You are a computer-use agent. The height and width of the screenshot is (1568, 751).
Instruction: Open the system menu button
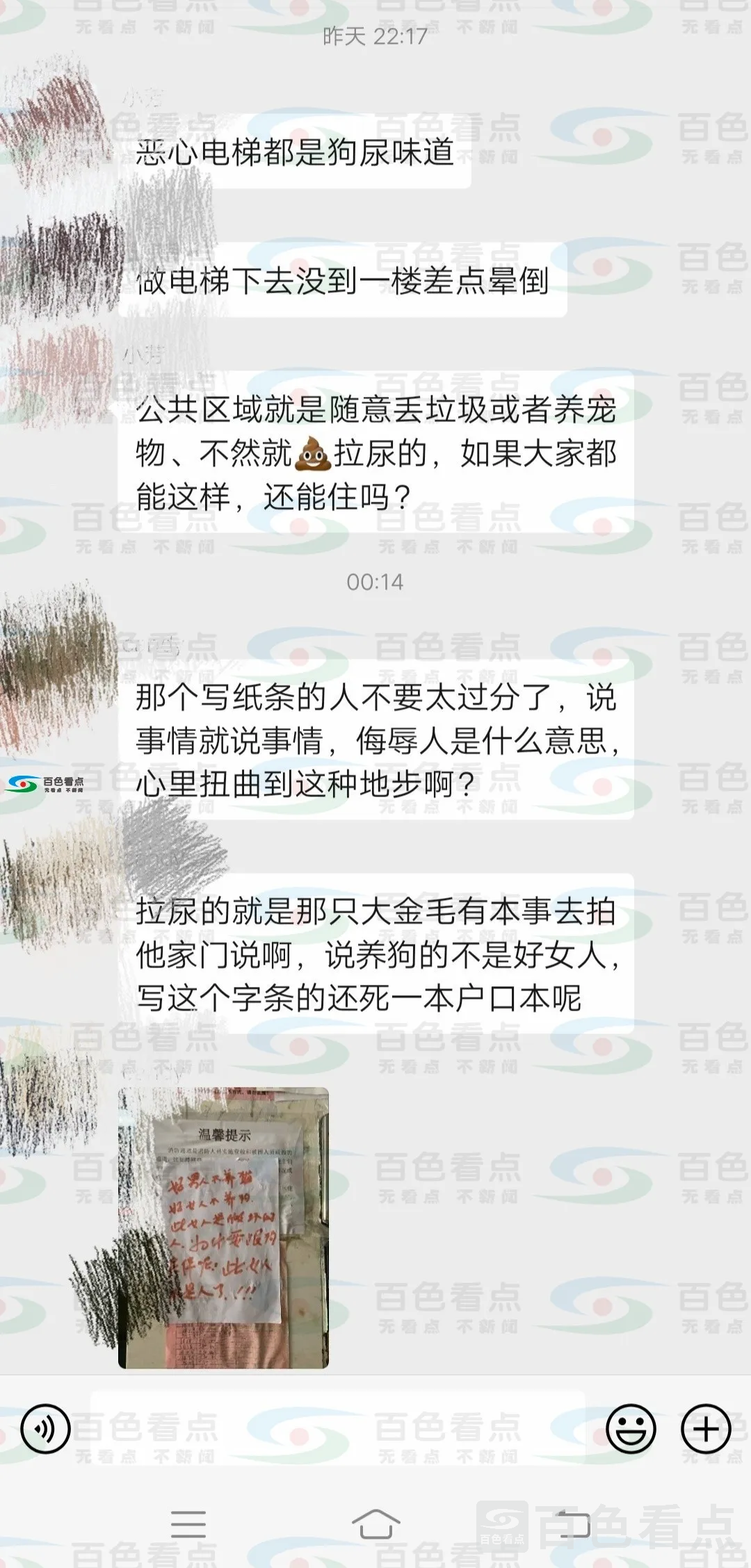click(x=188, y=1524)
